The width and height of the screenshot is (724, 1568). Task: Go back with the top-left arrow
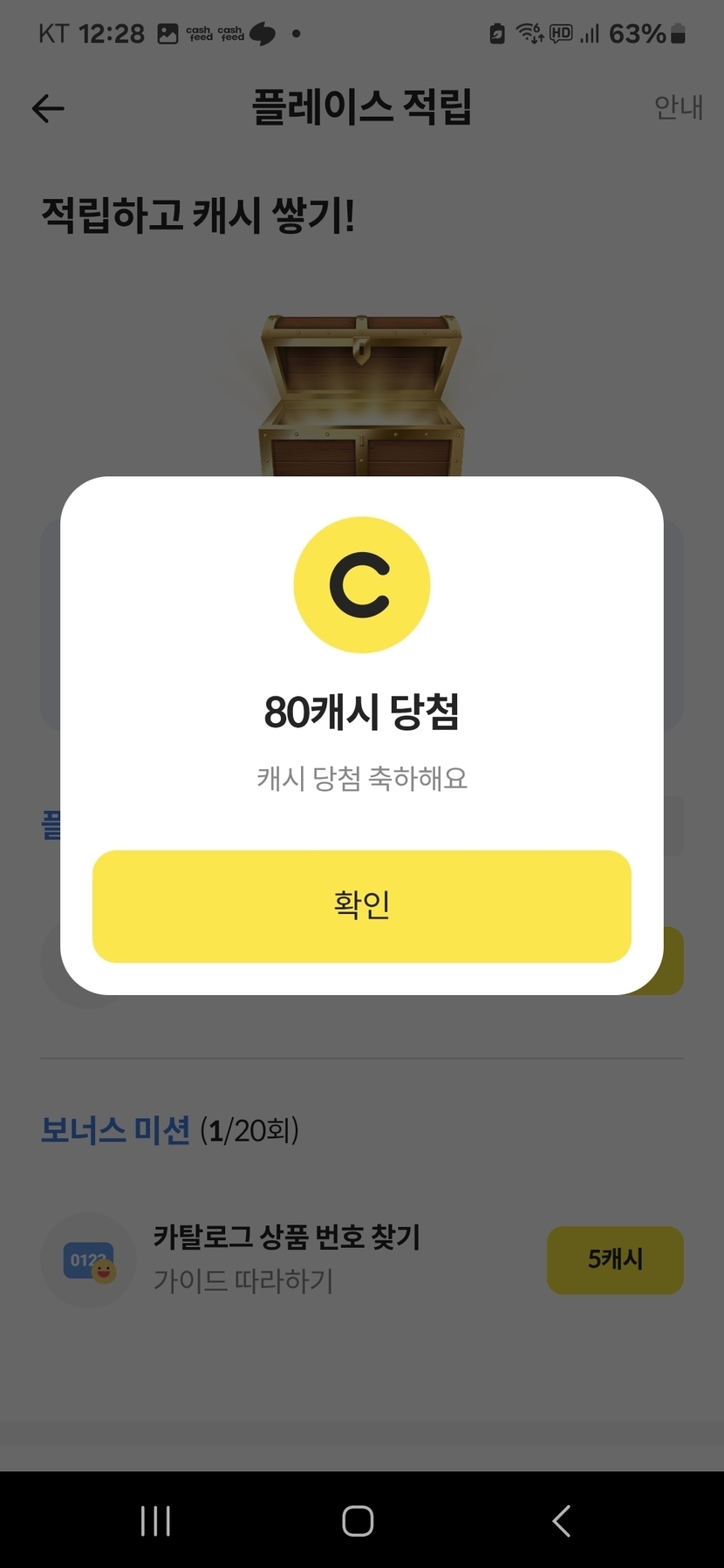click(48, 109)
